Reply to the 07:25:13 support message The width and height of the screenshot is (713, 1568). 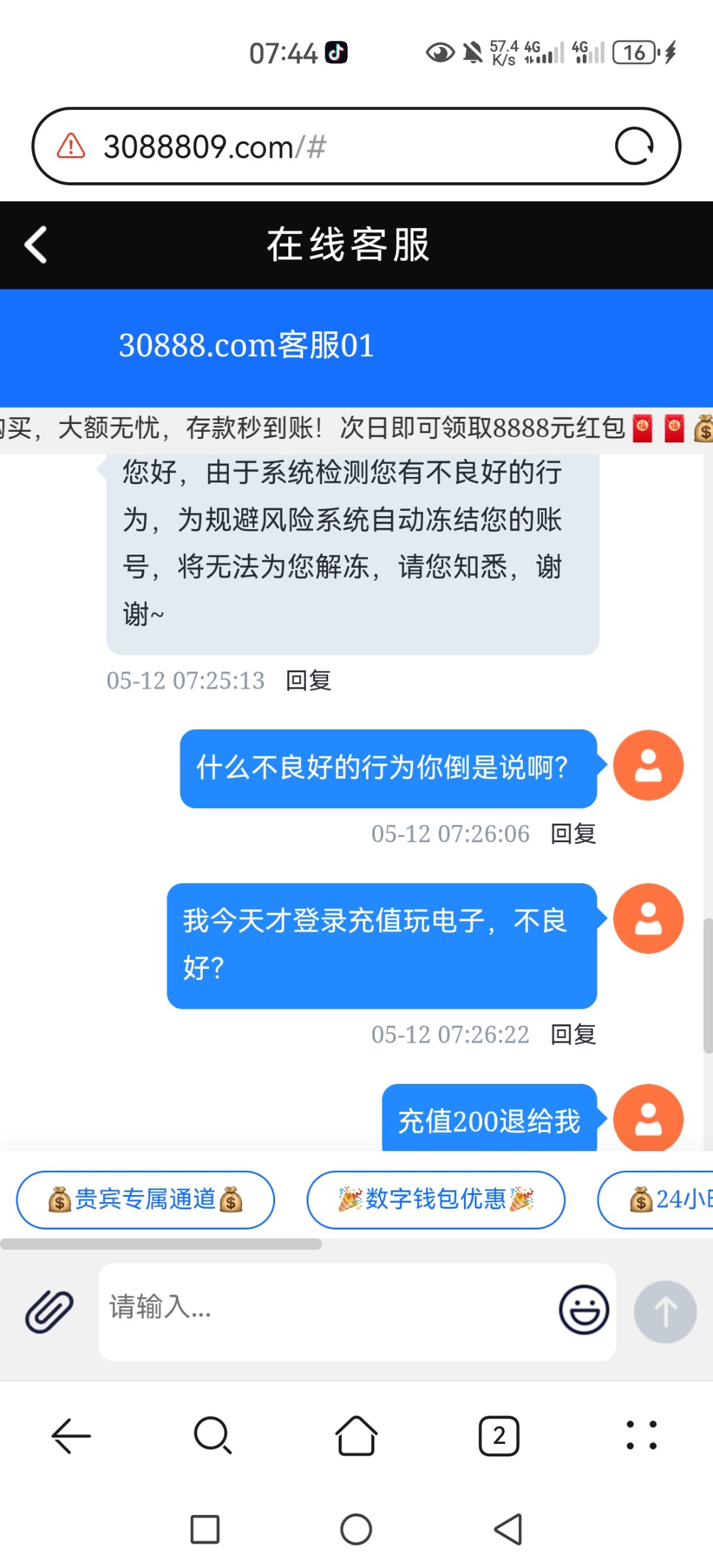click(x=308, y=681)
